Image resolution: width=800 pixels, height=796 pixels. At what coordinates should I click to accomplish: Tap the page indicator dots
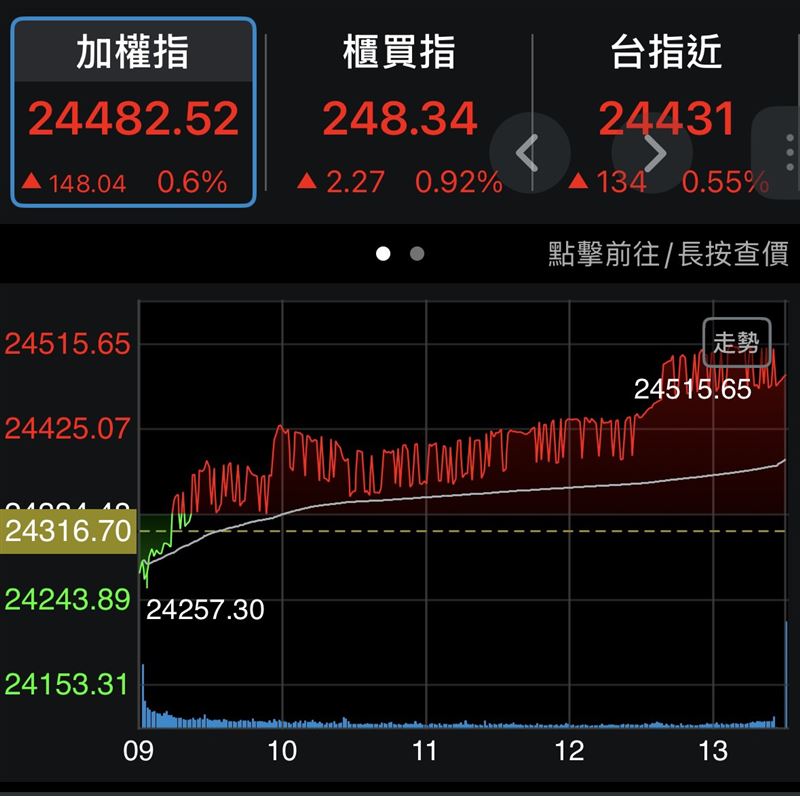[400, 254]
